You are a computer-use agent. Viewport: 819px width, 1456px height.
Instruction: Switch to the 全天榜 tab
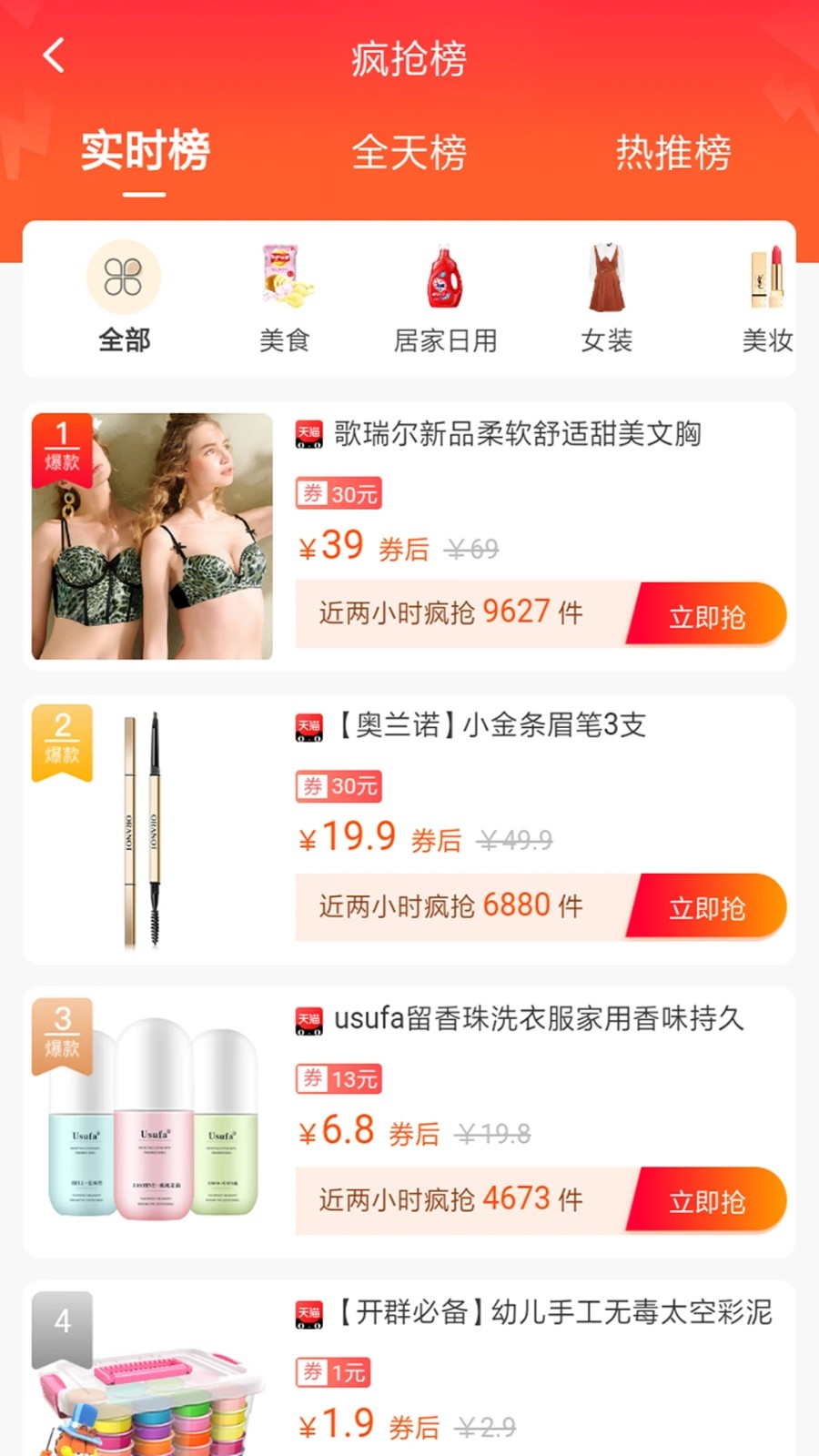(409, 153)
